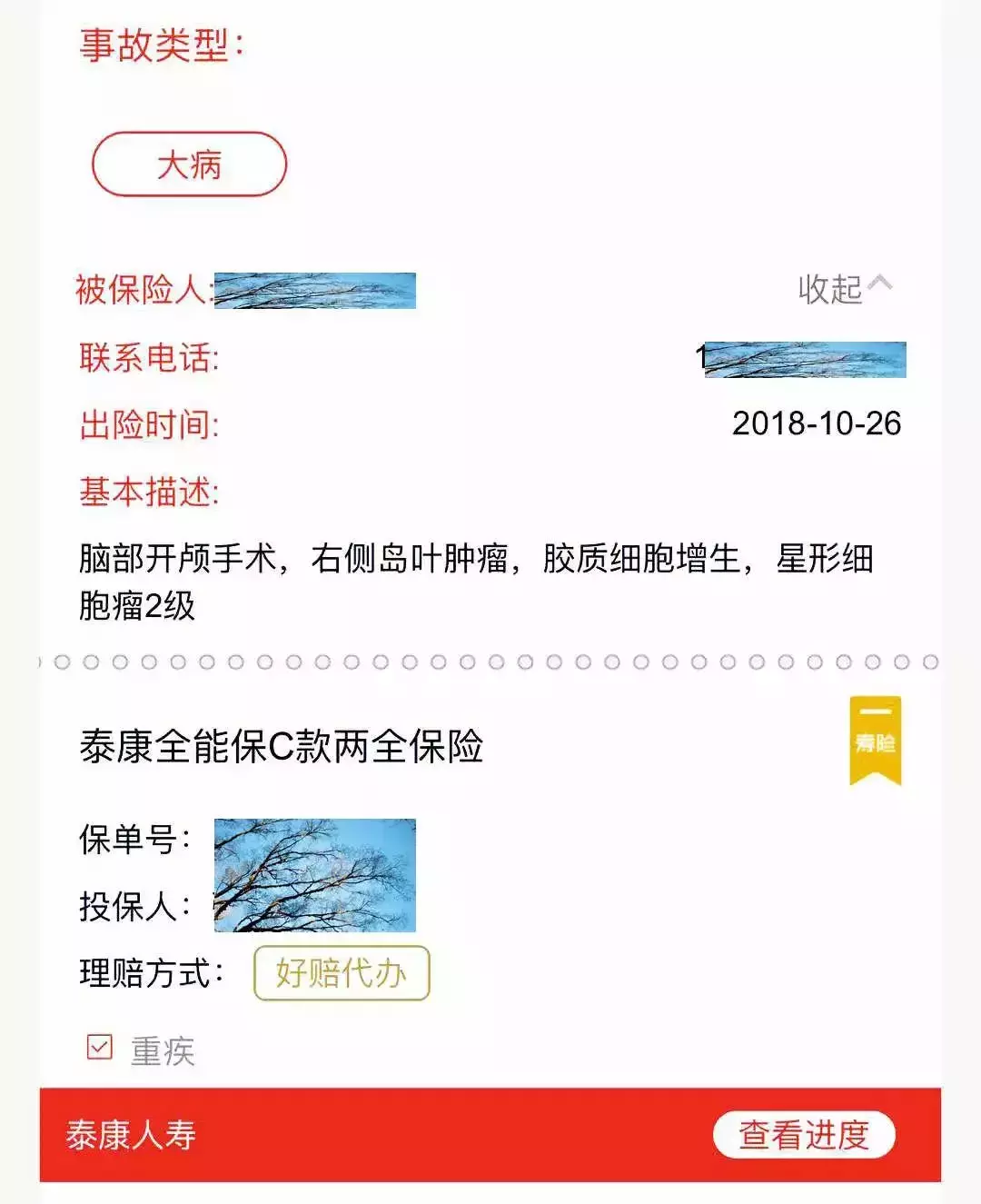Image resolution: width=981 pixels, height=1204 pixels.
Task: Toggle the 重疾 checkbox
Action: (100, 1048)
